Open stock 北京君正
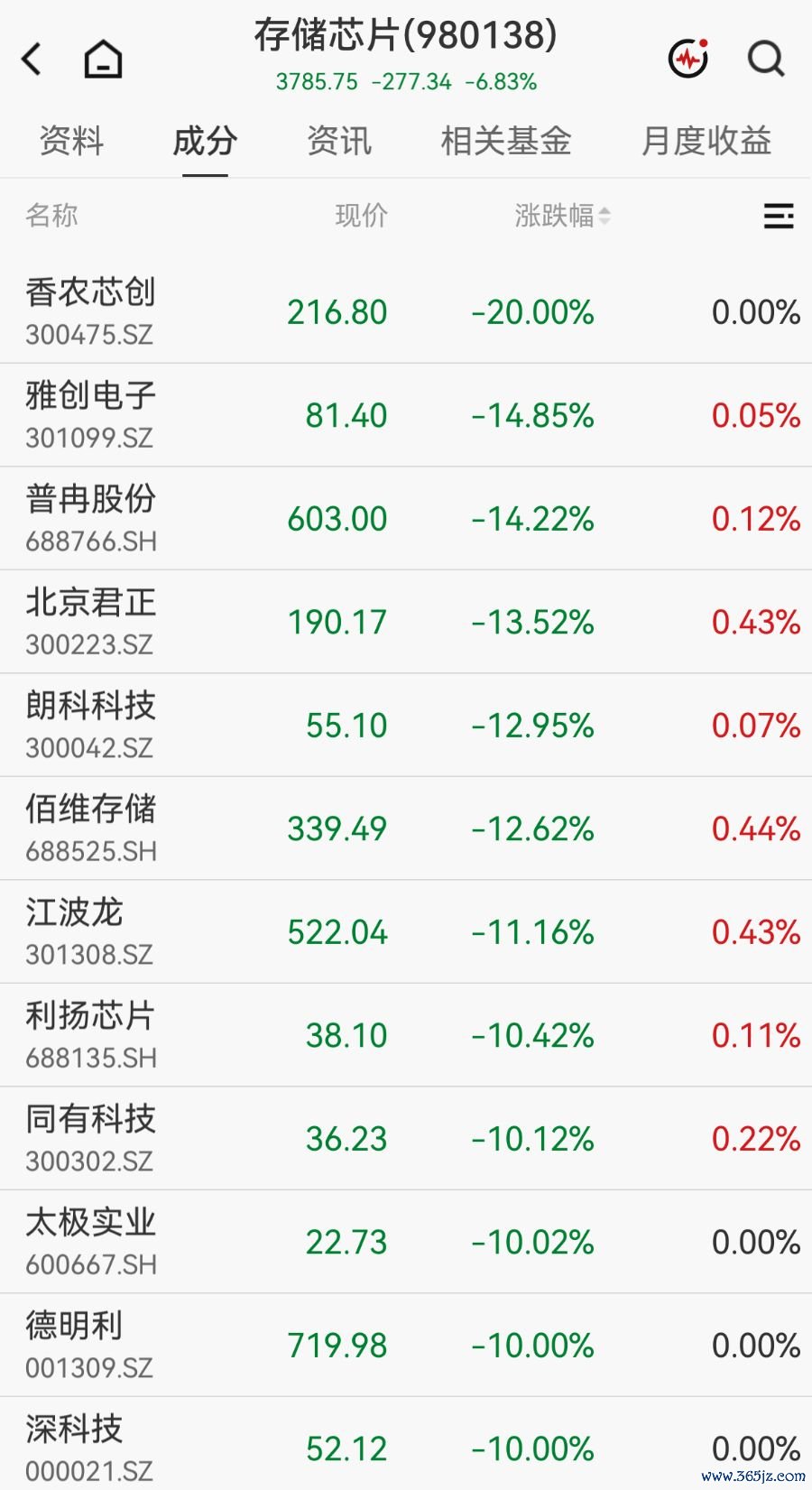The width and height of the screenshot is (812, 1490). [406, 622]
